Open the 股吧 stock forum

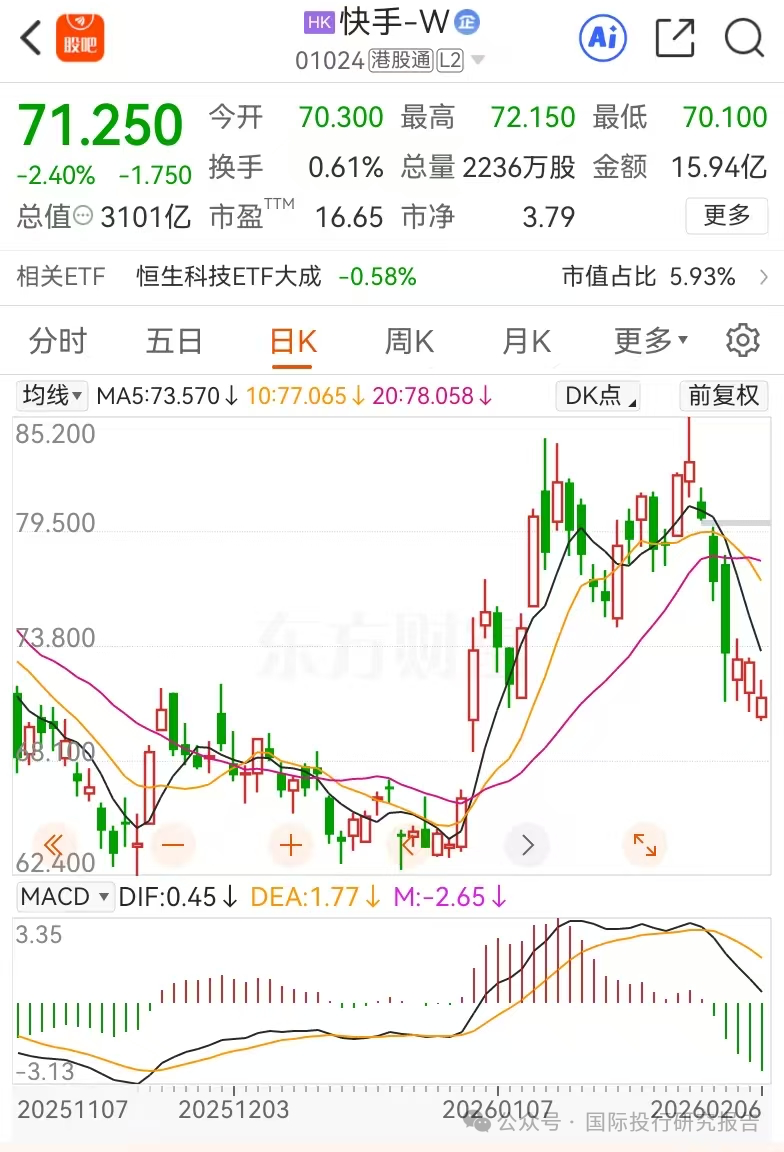[80, 39]
